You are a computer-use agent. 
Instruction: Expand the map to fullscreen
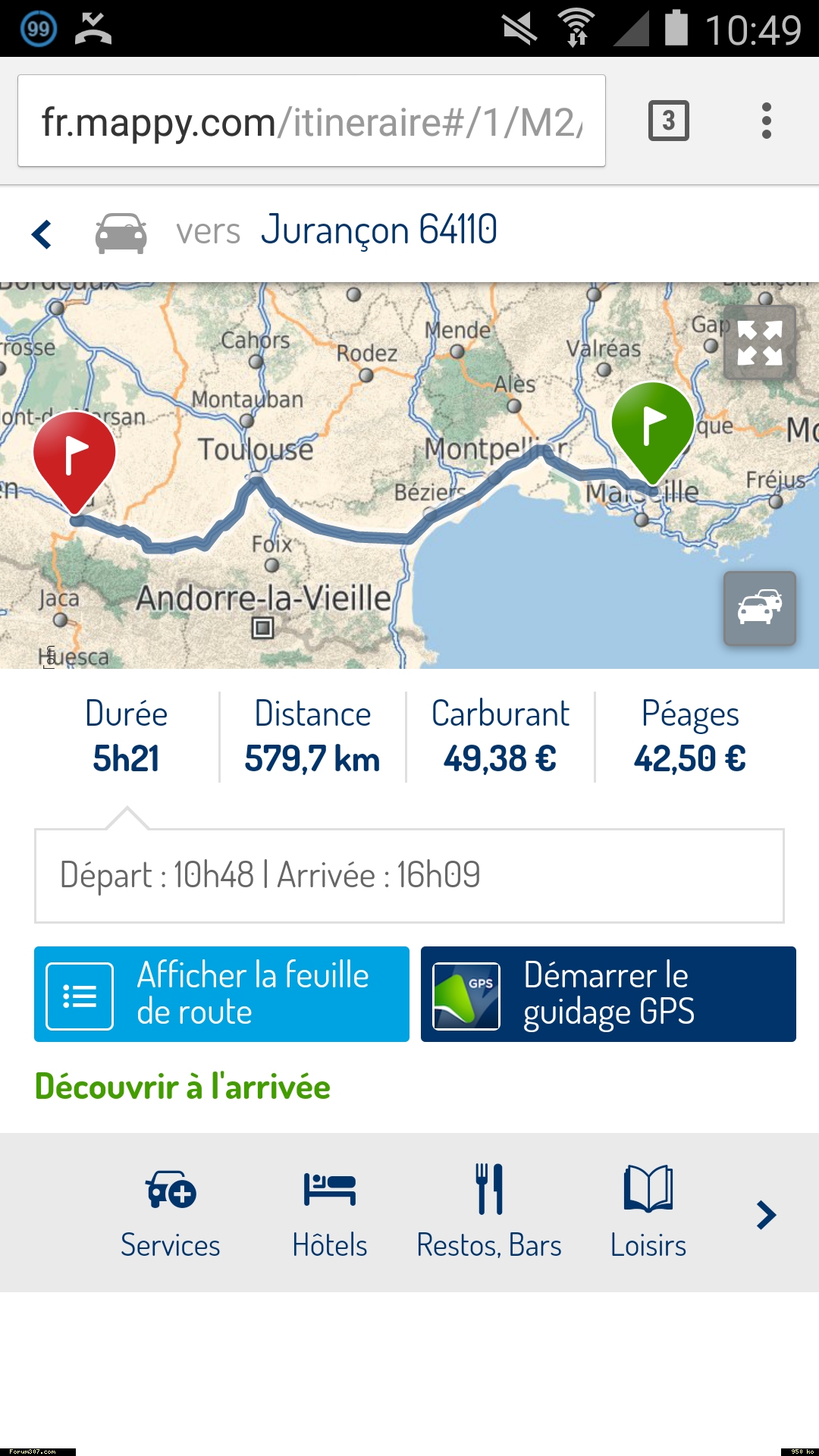pos(760,343)
